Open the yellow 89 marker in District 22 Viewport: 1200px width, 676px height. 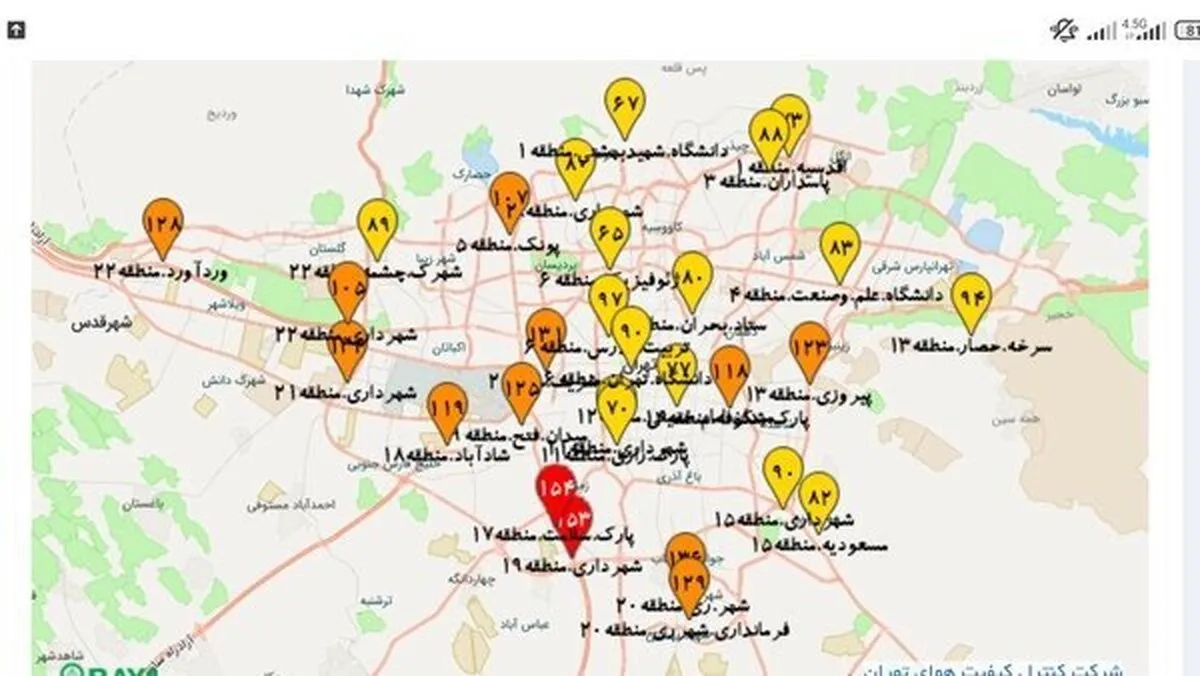[377, 223]
